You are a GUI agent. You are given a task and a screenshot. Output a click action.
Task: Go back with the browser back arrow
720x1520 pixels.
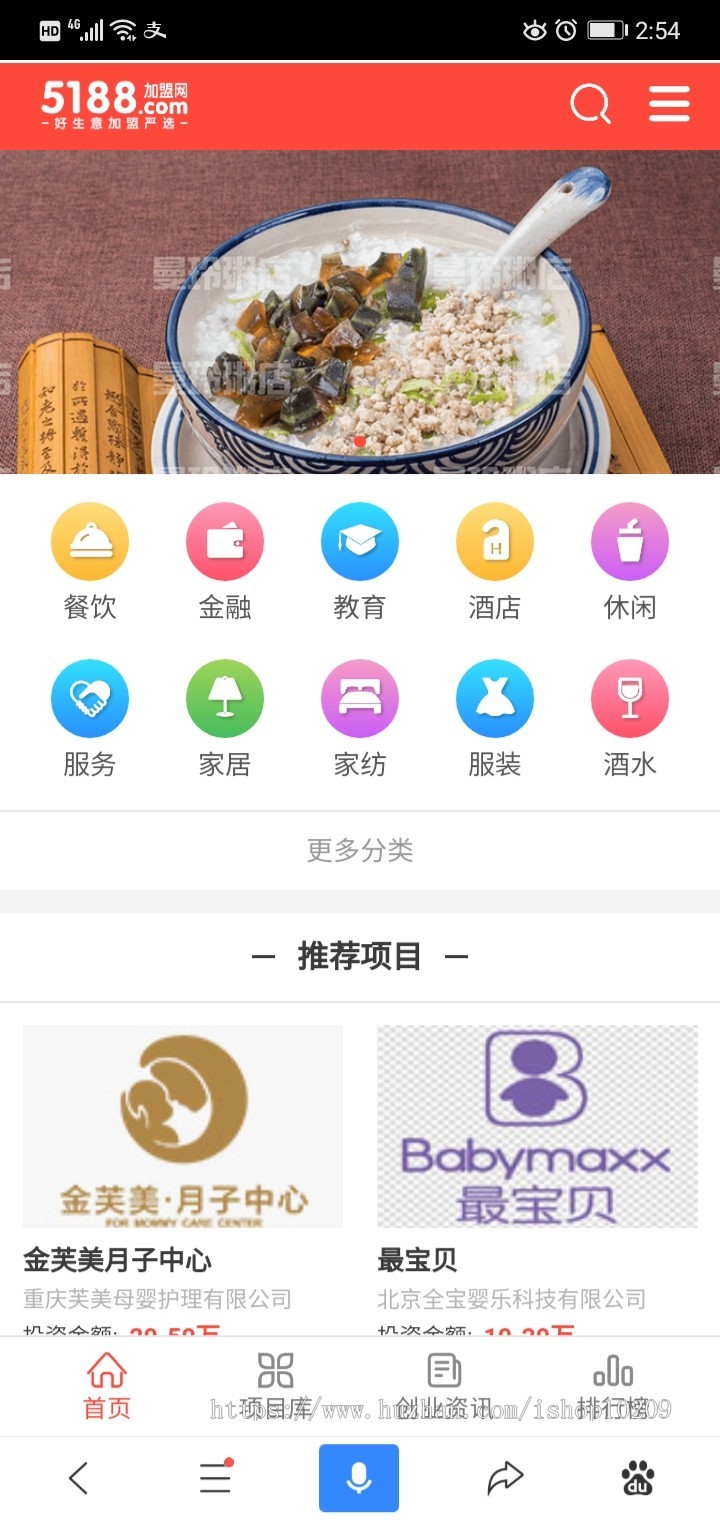[78, 1478]
